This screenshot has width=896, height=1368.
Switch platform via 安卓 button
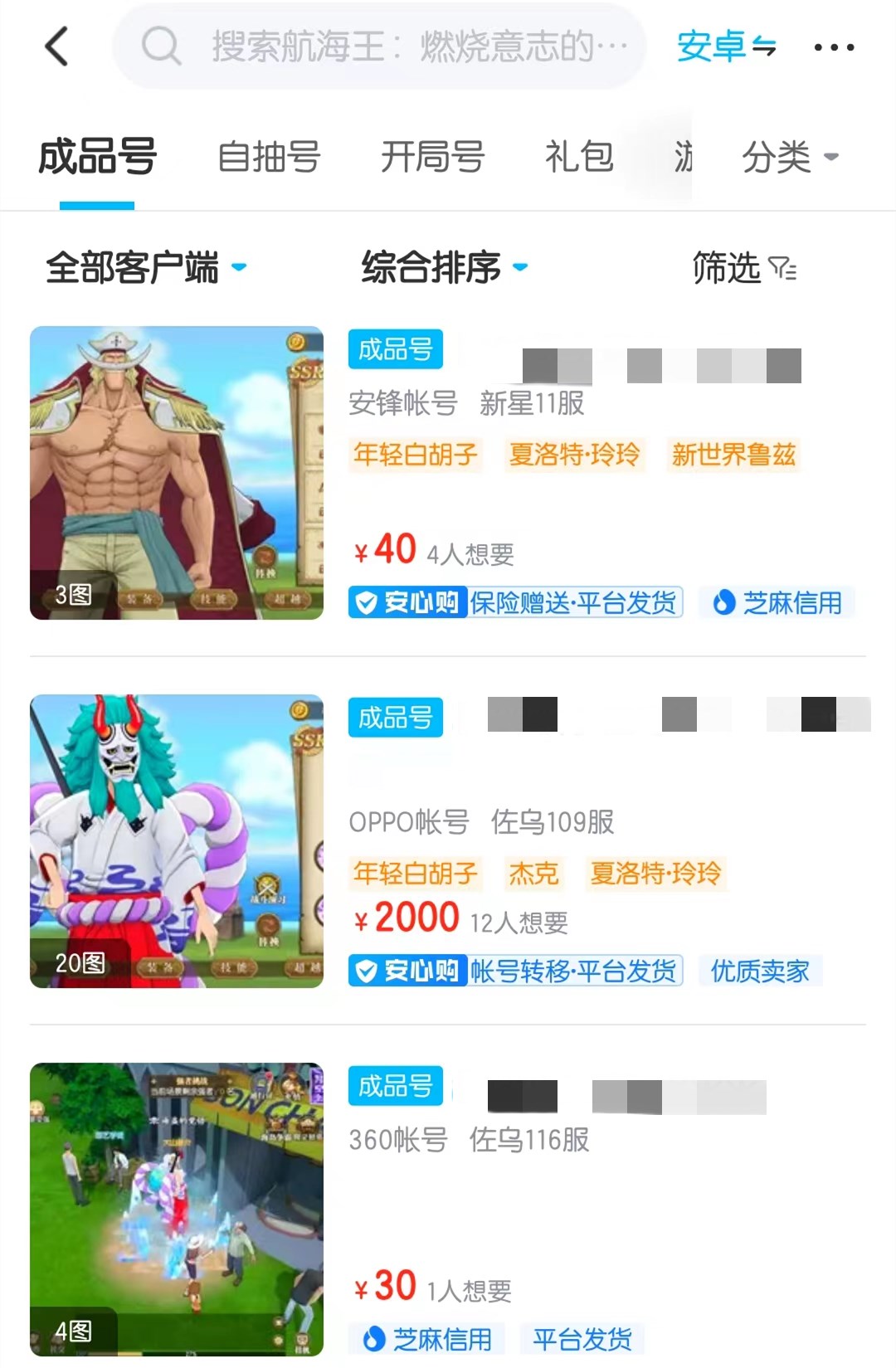pyautogui.click(x=726, y=46)
